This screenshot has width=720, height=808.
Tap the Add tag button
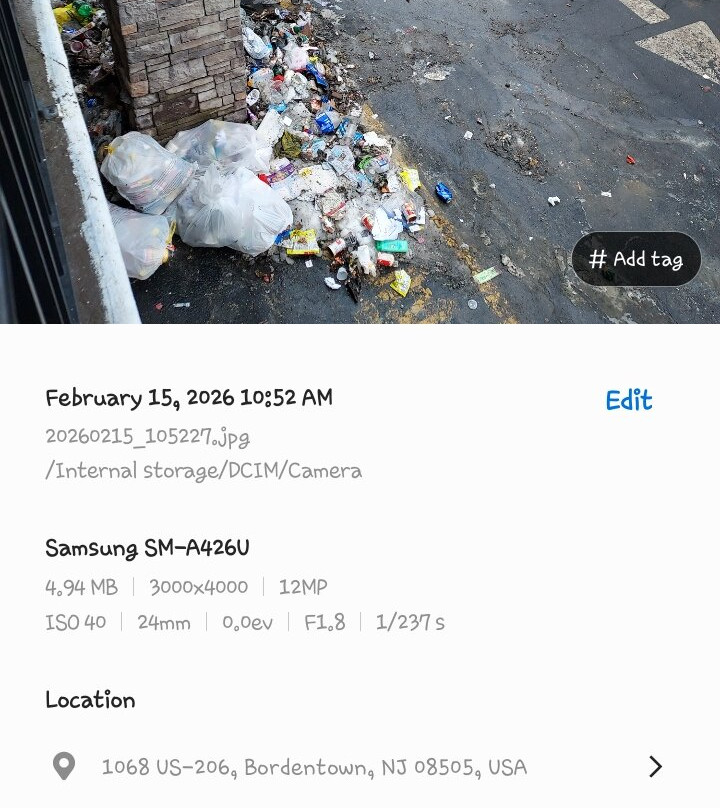[x=636, y=259]
